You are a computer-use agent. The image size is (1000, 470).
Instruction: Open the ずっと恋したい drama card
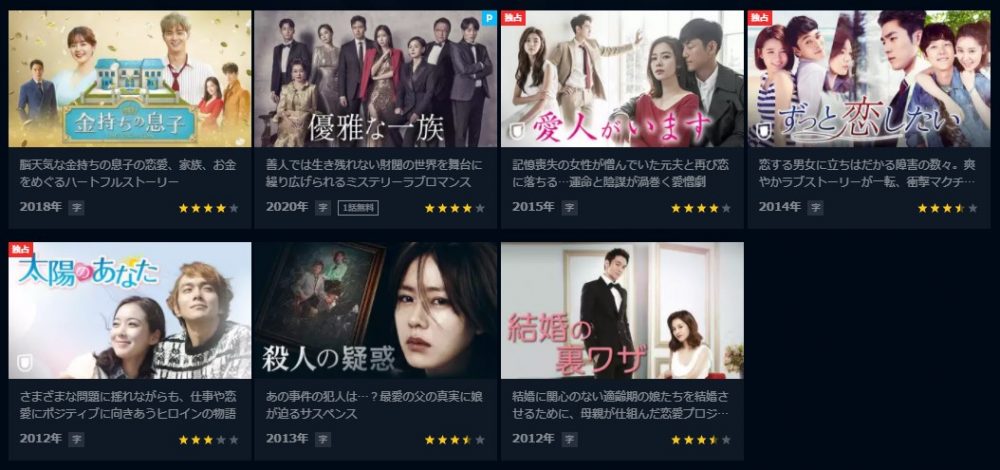[868, 80]
